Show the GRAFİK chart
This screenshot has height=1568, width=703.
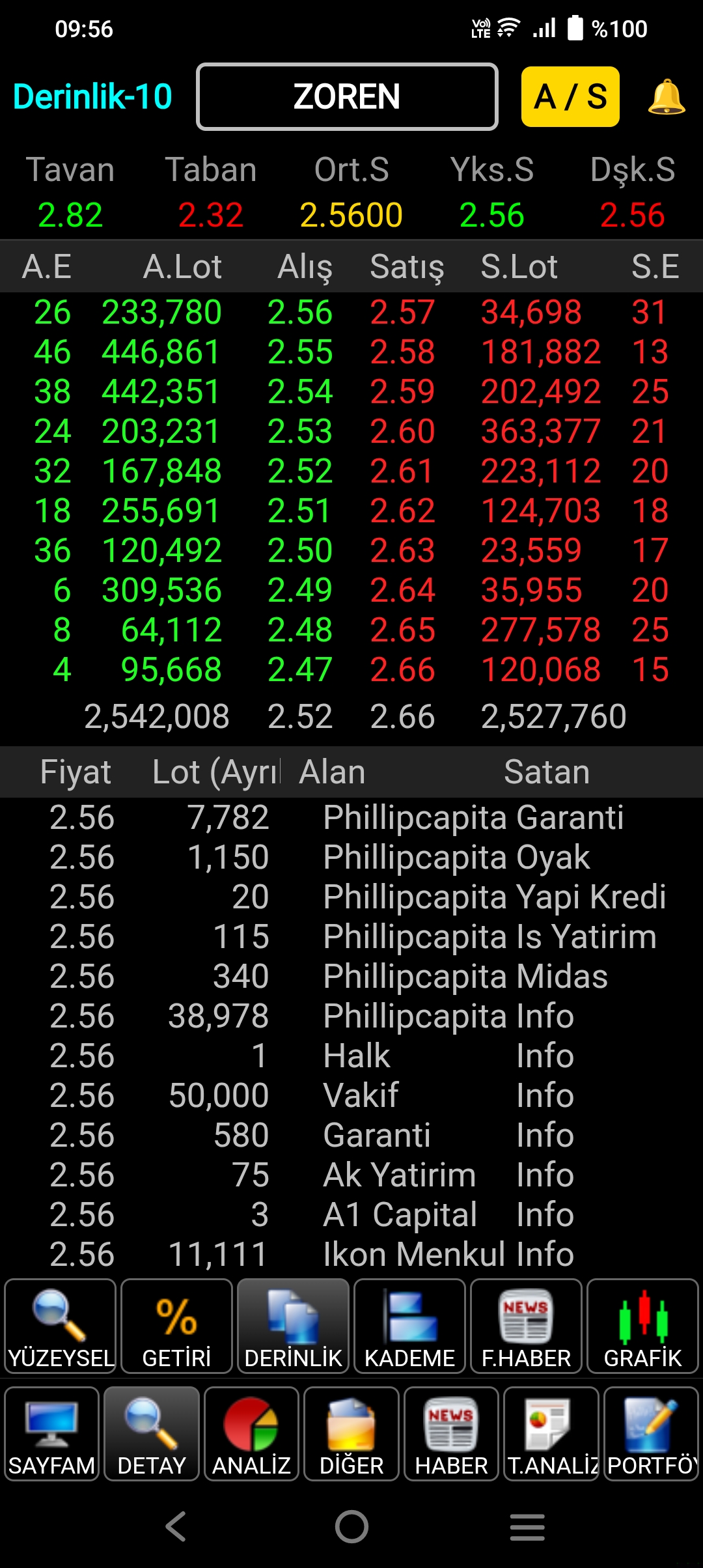tap(643, 1326)
